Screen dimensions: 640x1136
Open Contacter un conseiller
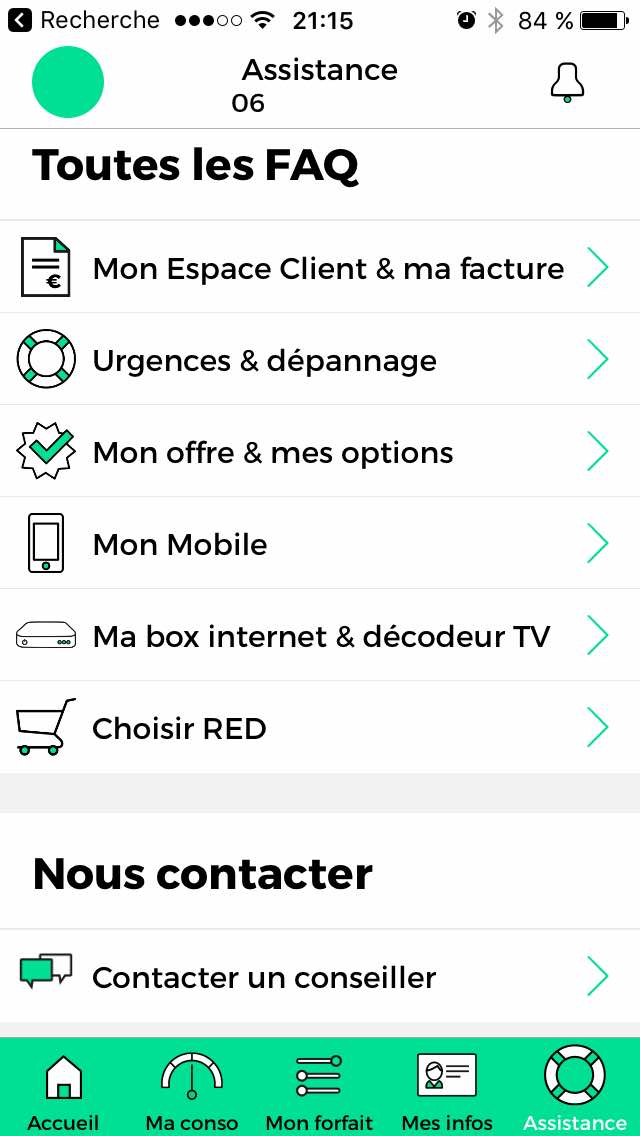[x=320, y=976]
